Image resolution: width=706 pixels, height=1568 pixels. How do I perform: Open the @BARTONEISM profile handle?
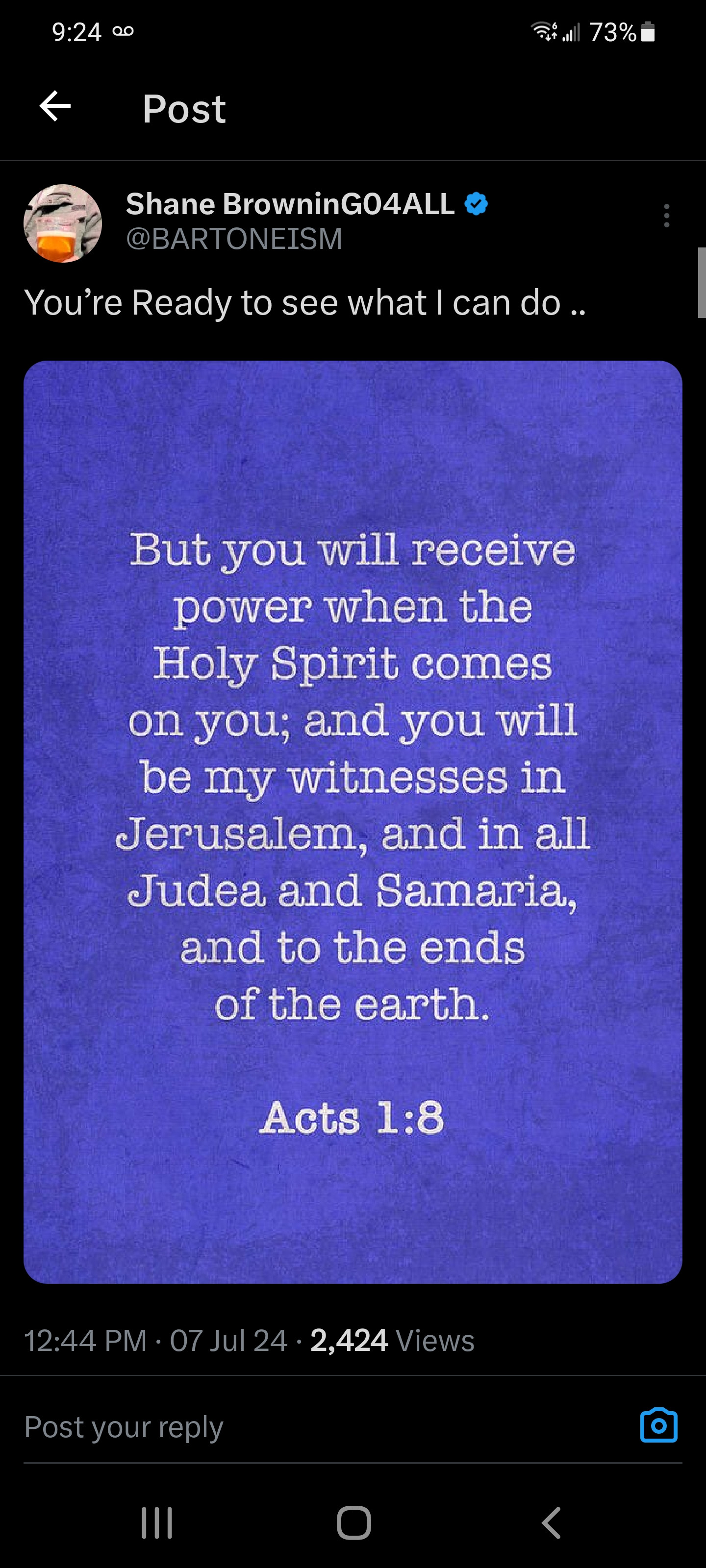234,239
